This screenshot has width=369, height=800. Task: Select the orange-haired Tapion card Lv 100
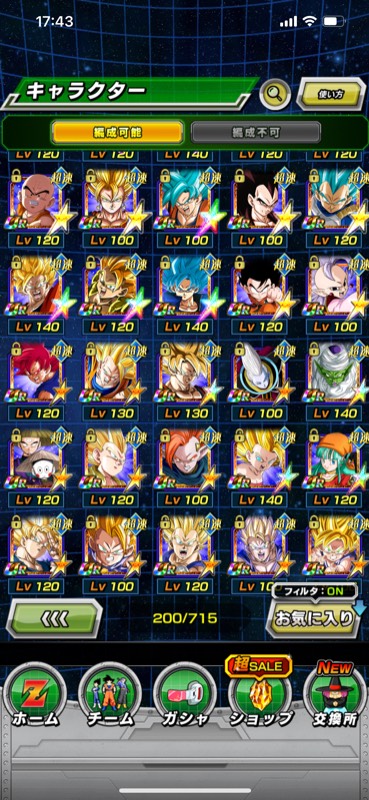tap(186, 460)
